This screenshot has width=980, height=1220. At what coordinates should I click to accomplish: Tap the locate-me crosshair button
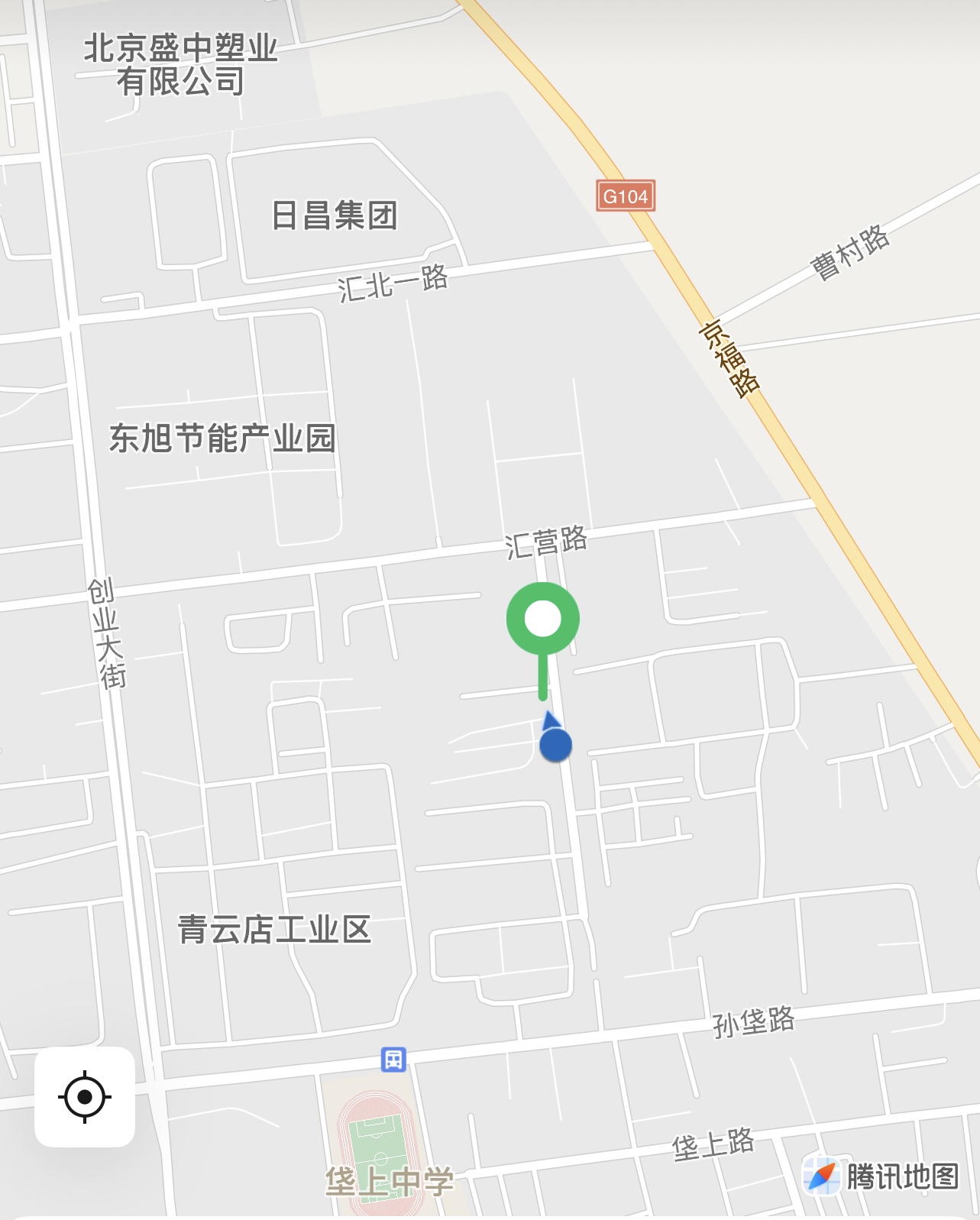point(85,1097)
